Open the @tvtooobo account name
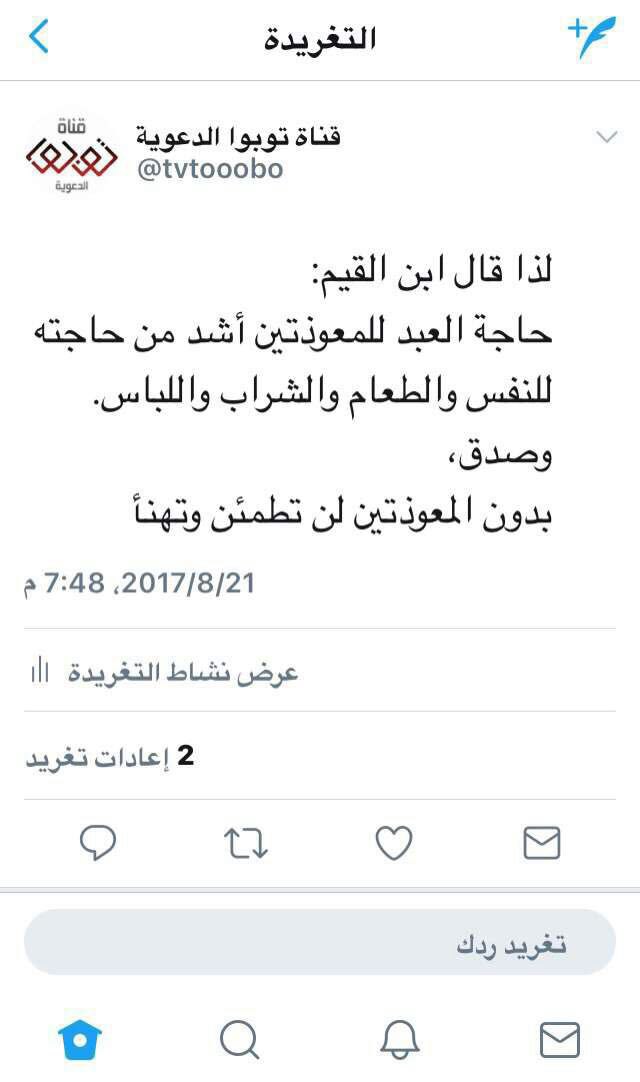Viewport: 640px width, 1082px height. click(x=238, y=153)
